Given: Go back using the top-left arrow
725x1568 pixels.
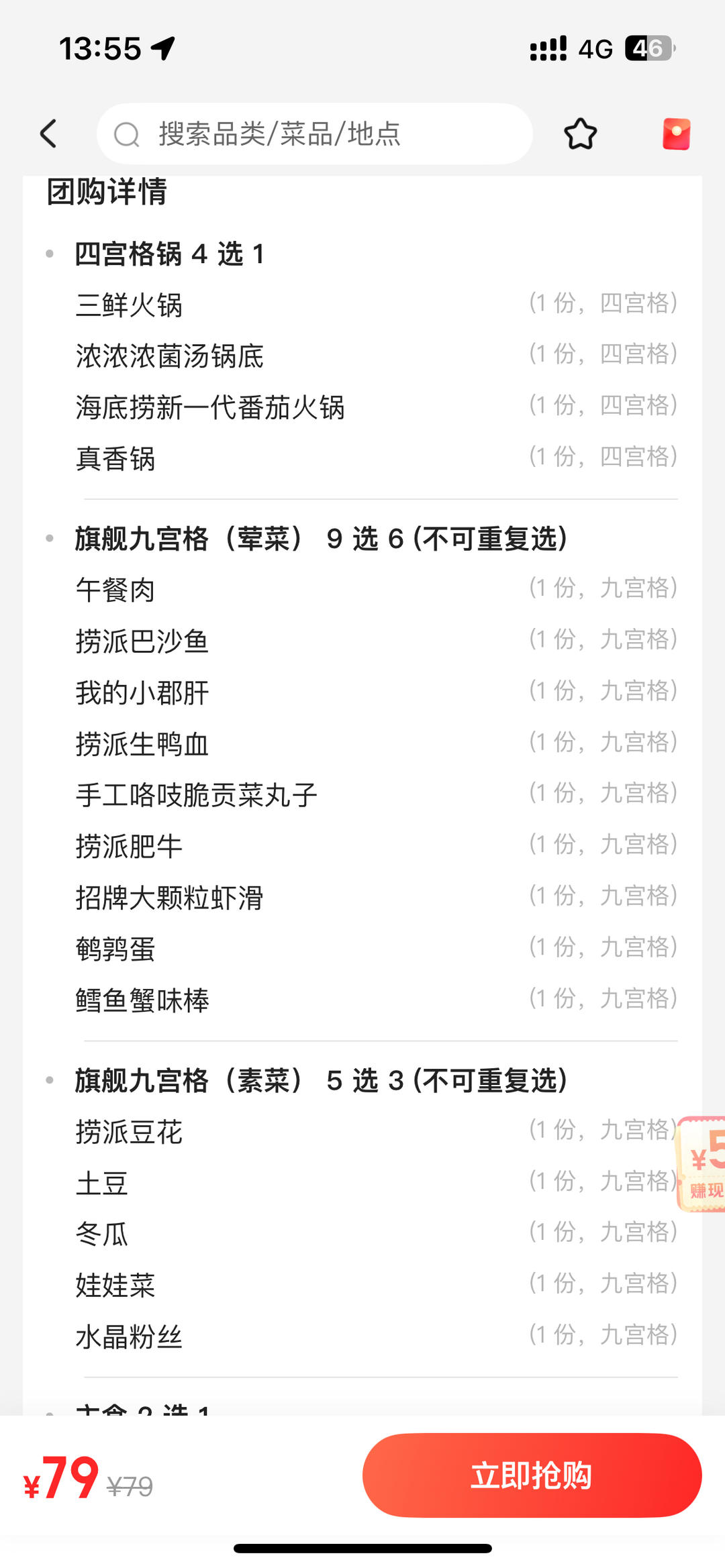Looking at the screenshot, I should (48, 134).
